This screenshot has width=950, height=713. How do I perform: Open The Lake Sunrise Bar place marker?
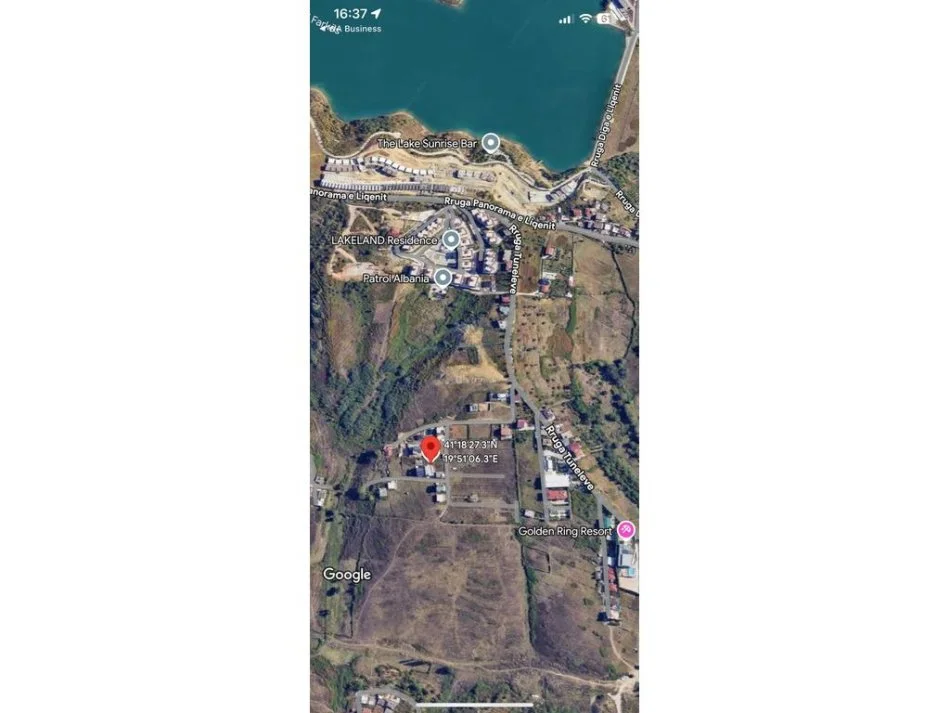491,143
